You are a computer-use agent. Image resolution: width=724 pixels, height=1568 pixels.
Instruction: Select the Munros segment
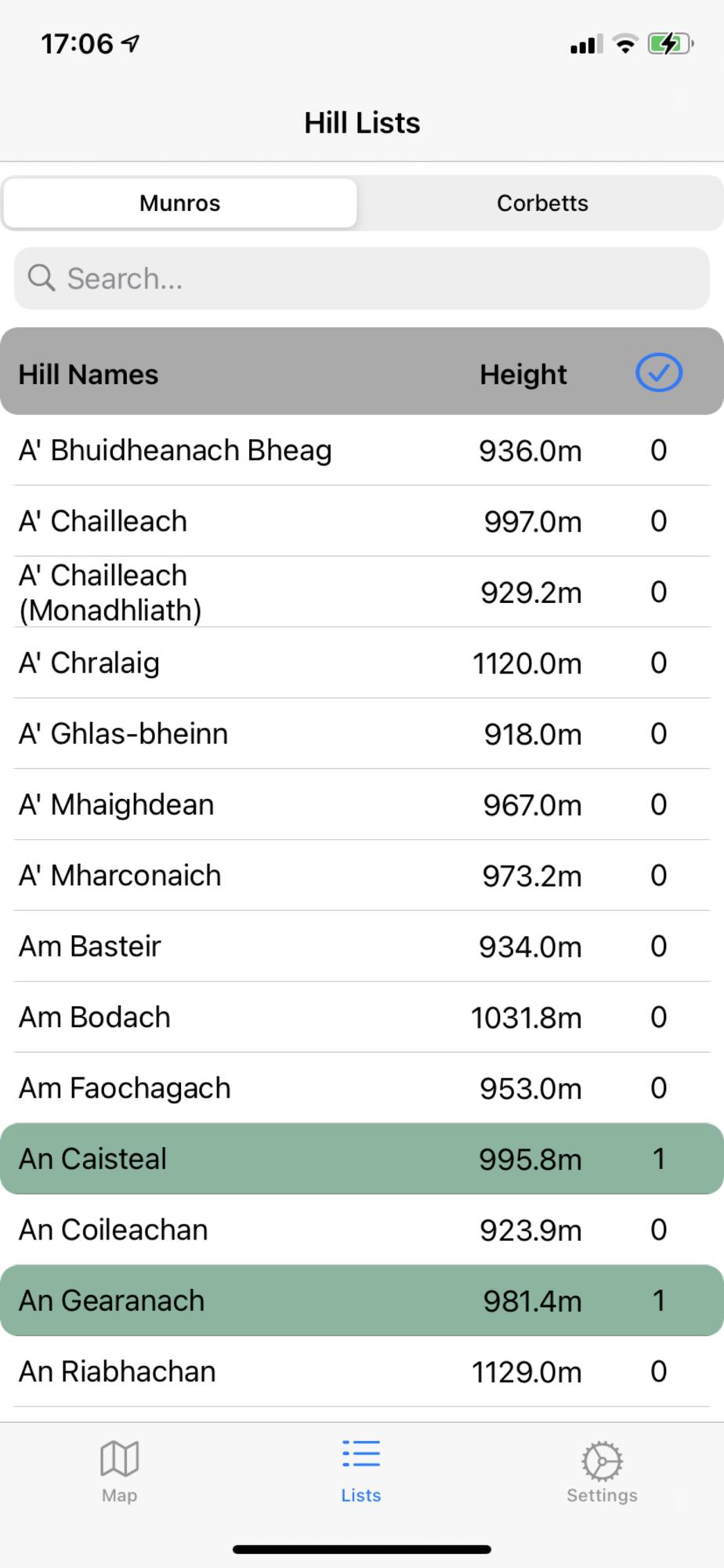click(180, 204)
